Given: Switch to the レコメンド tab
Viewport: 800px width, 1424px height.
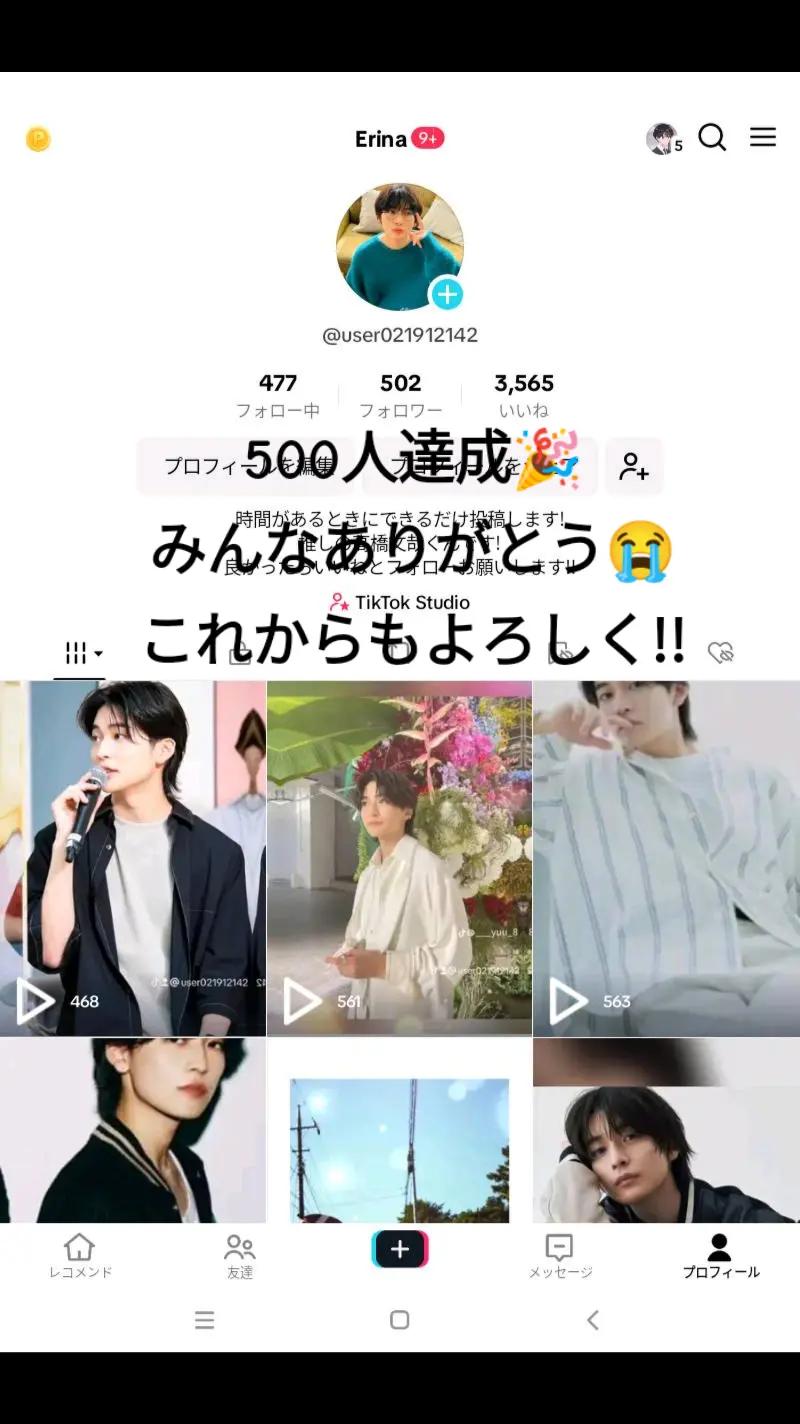Looking at the screenshot, I should pos(80,1255).
